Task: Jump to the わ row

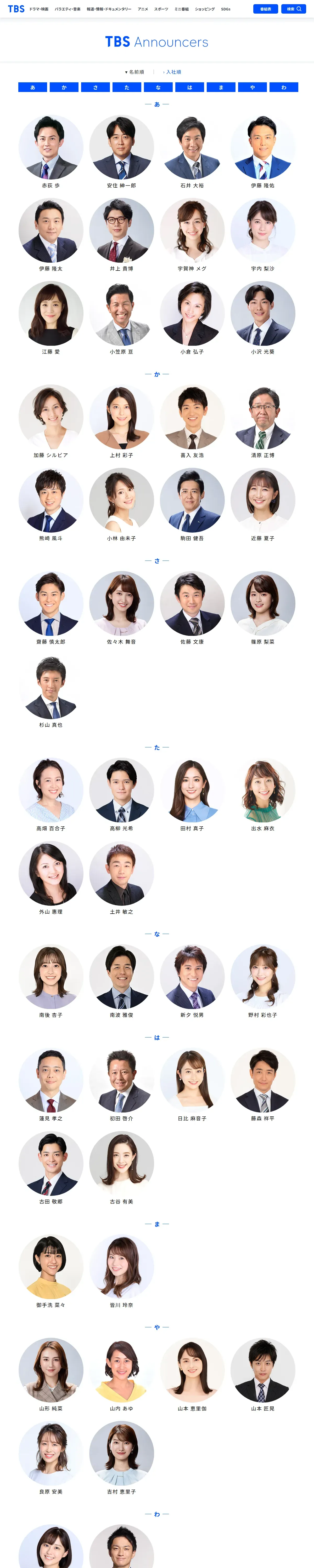Action: tap(283, 87)
